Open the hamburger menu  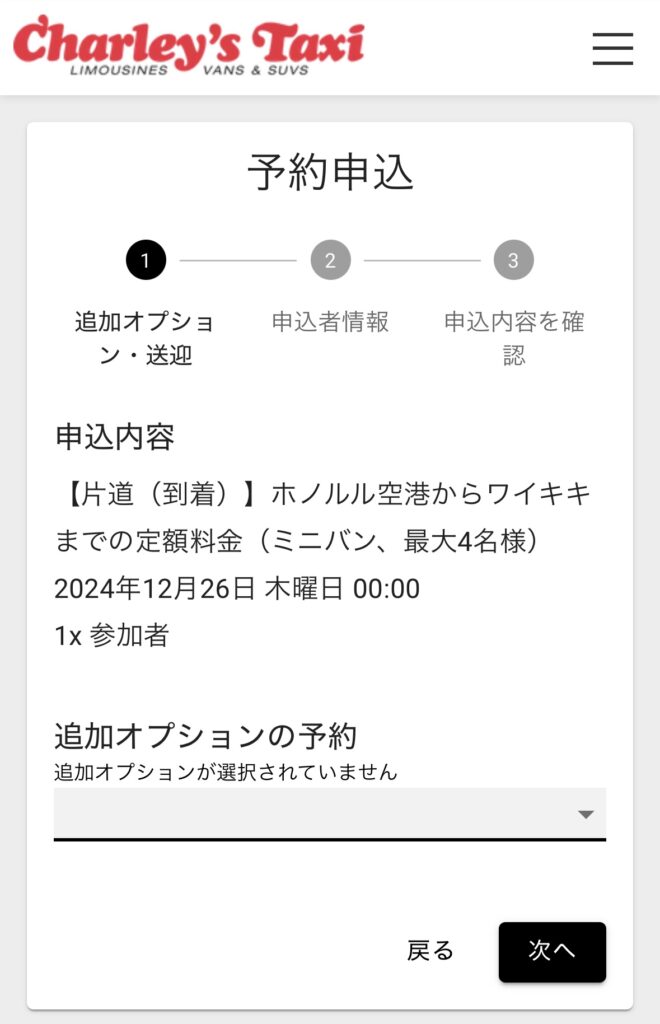(x=612, y=48)
